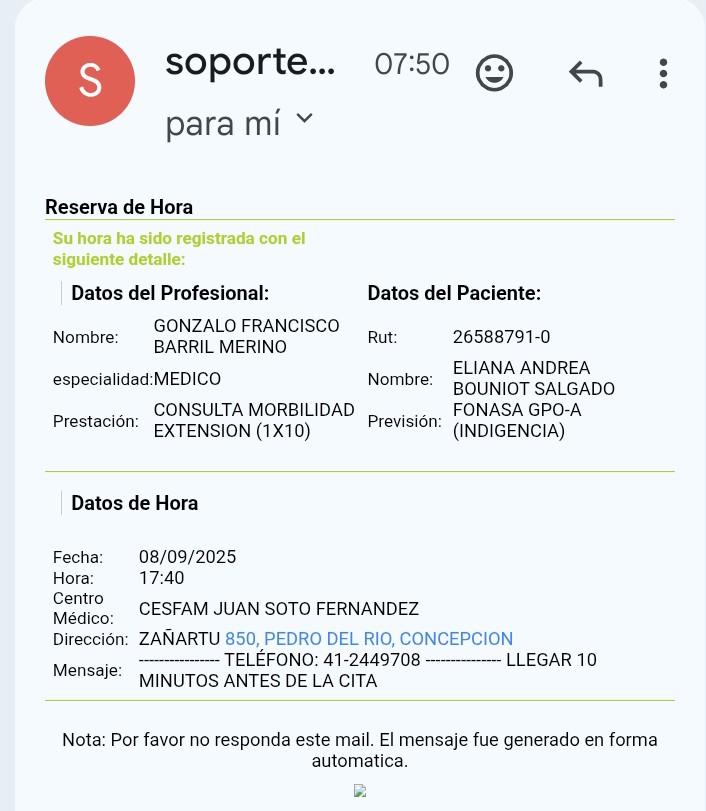Viewport: 706px width, 811px height.
Task: Reply to the email
Action: 586,73
